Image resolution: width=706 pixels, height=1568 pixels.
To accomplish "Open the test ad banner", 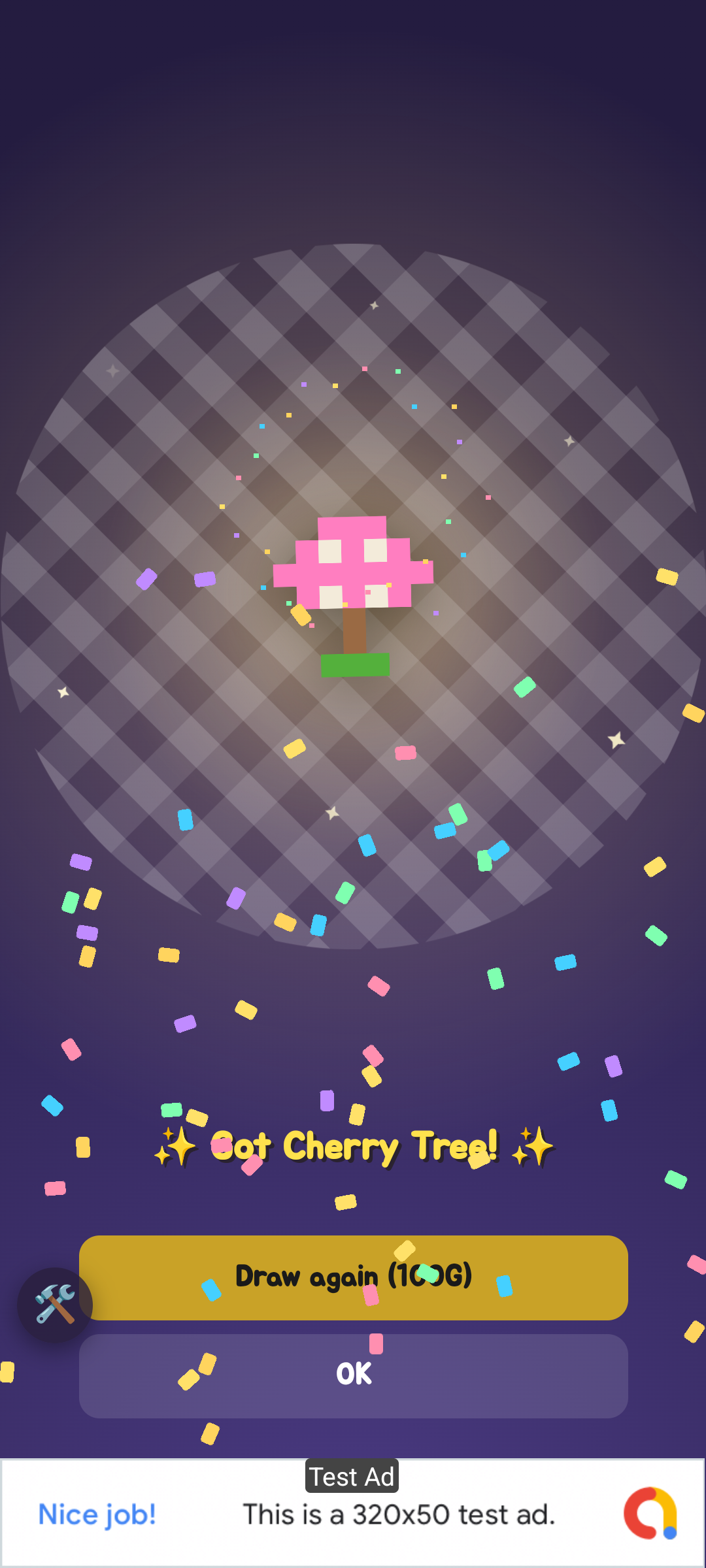I will 353,1513.
